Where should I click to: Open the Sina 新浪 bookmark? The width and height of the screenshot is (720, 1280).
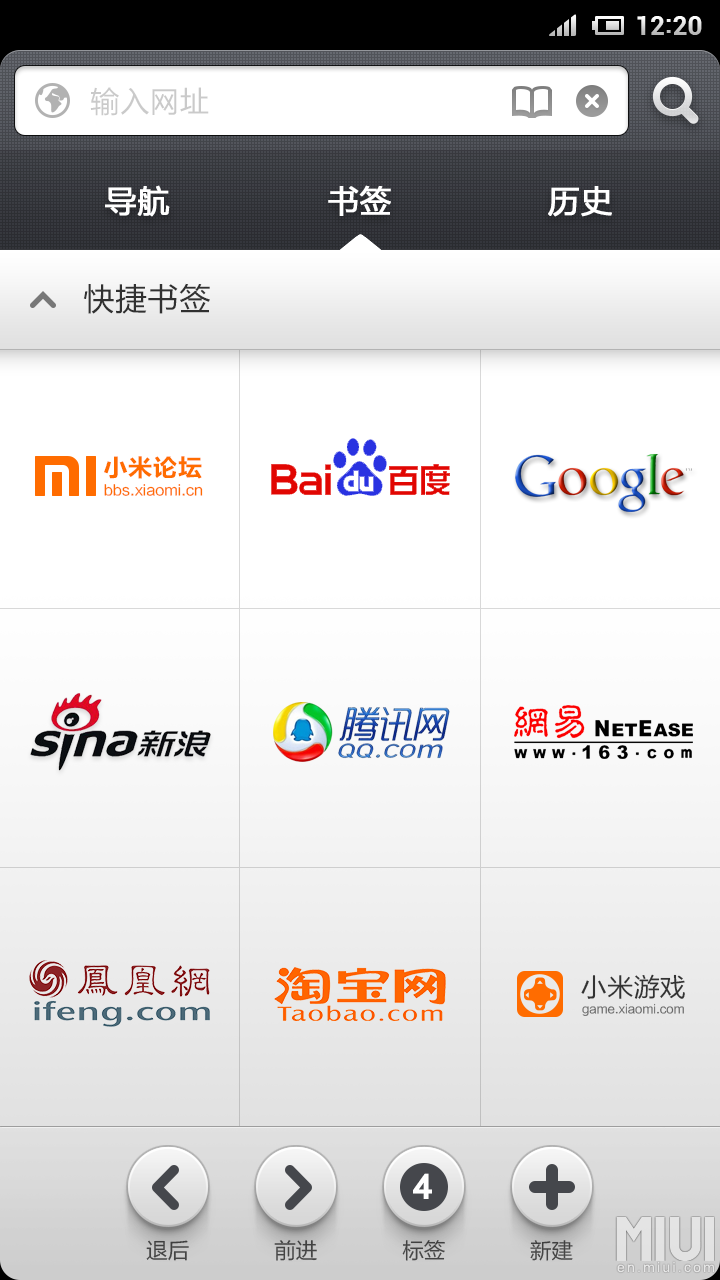(x=119, y=737)
